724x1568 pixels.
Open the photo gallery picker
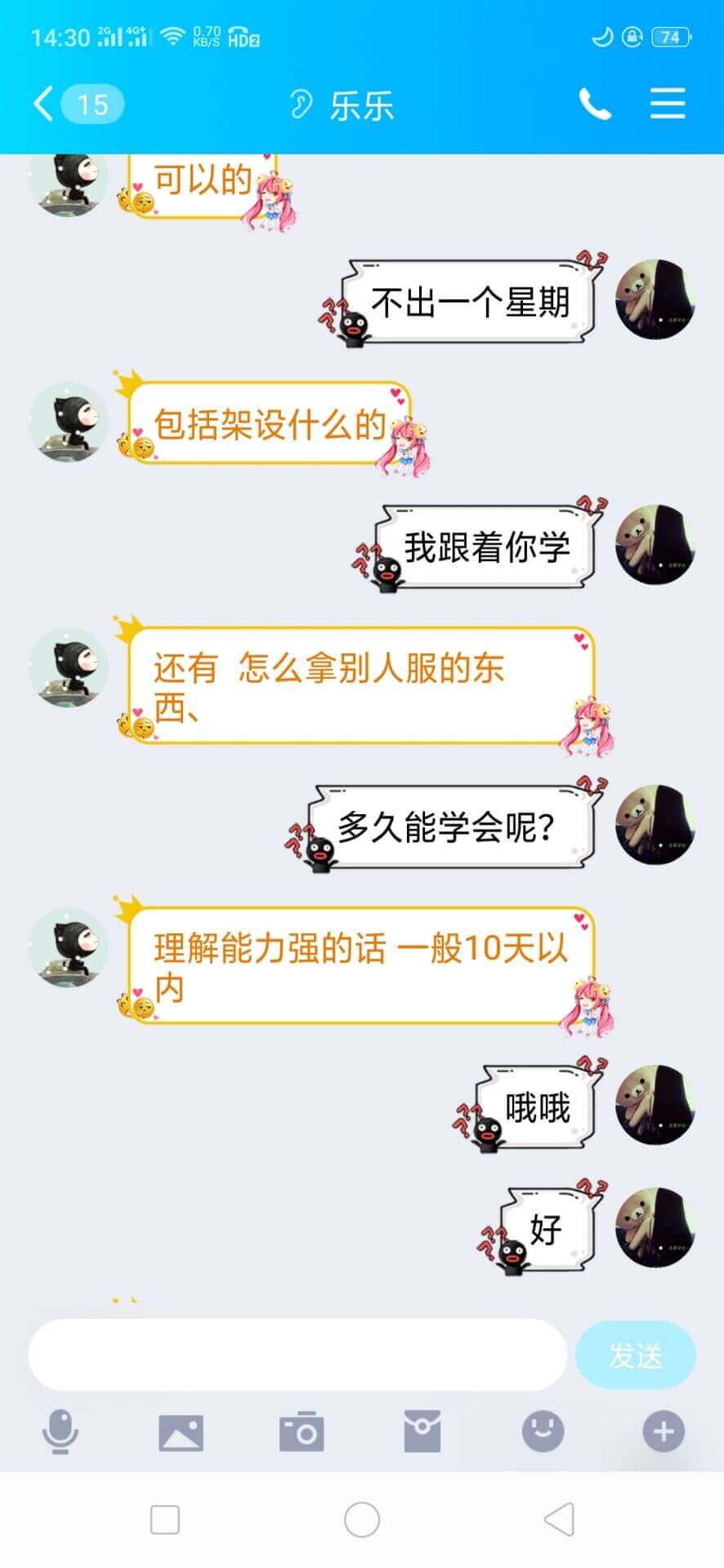181,1432
